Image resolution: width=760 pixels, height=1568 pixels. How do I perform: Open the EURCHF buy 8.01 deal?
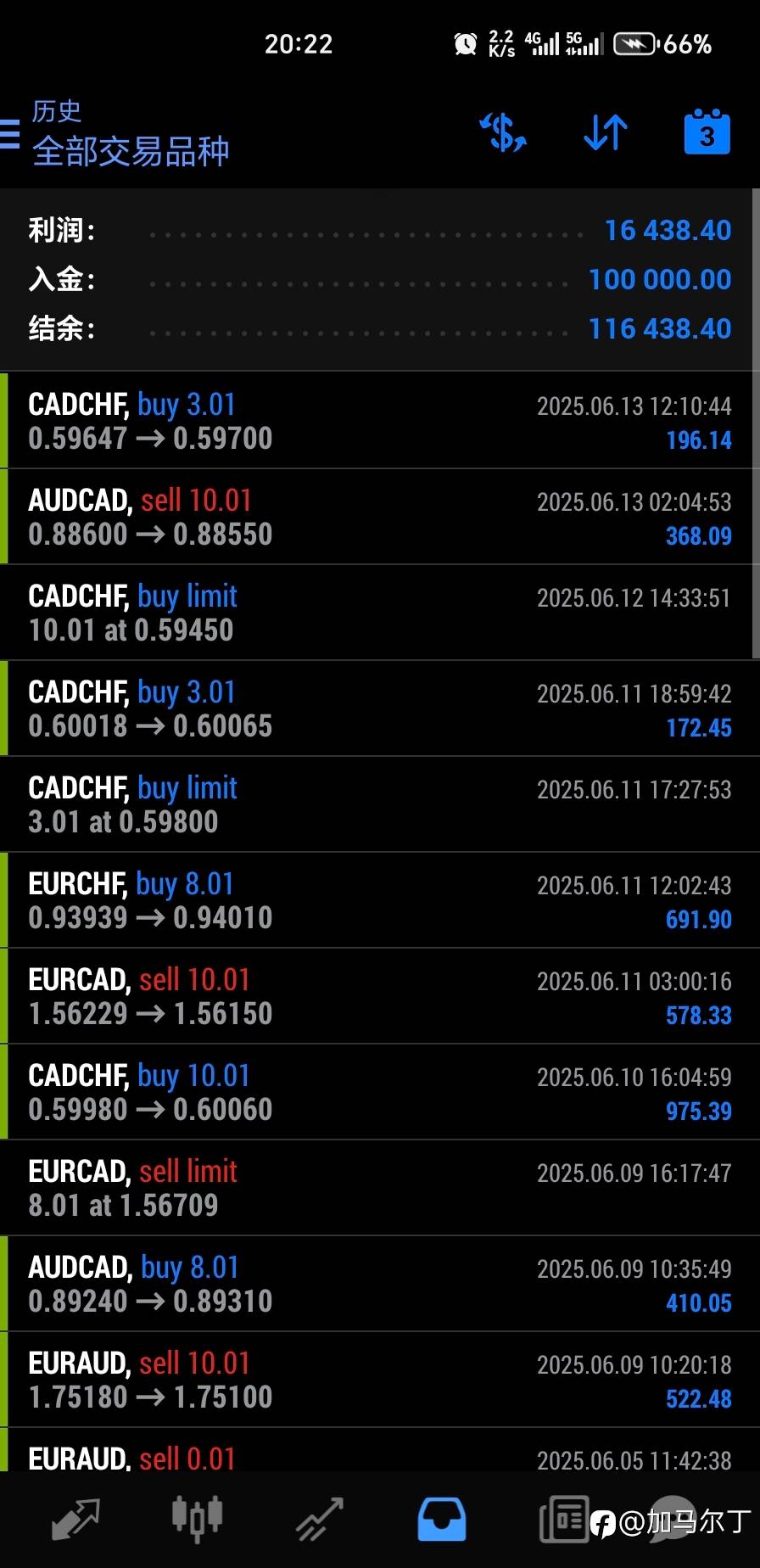(x=378, y=900)
